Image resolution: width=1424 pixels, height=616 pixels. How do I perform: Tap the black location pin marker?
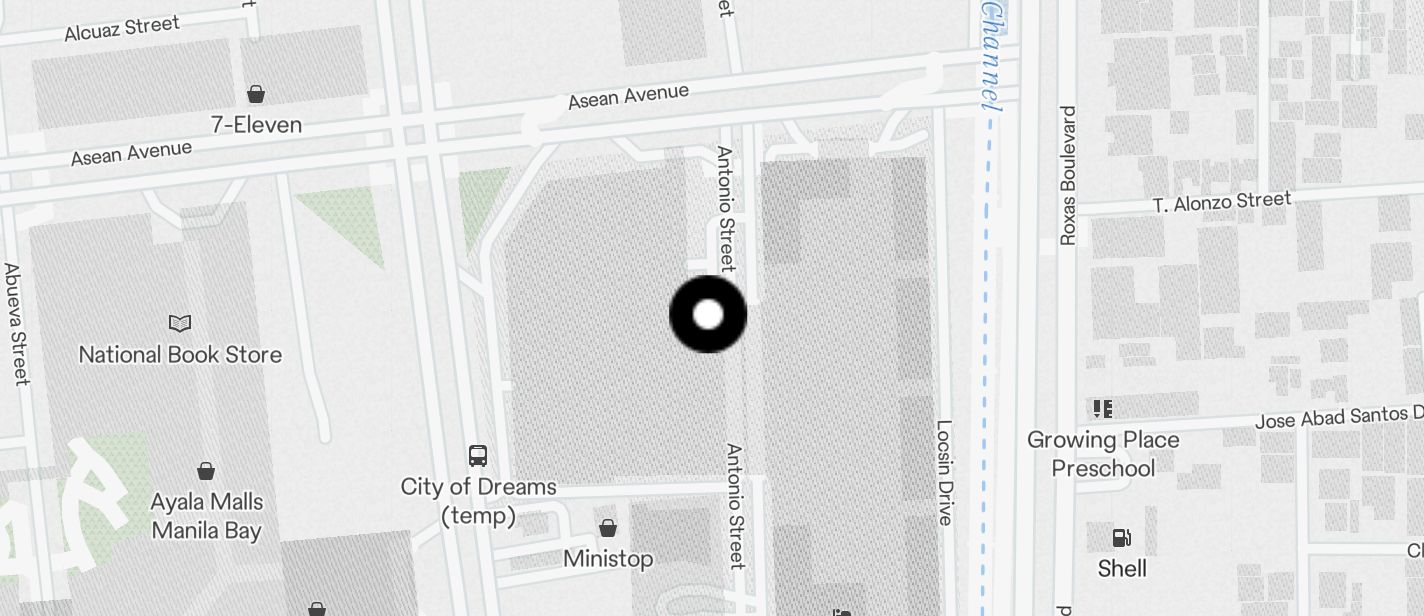click(x=707, y=315)
